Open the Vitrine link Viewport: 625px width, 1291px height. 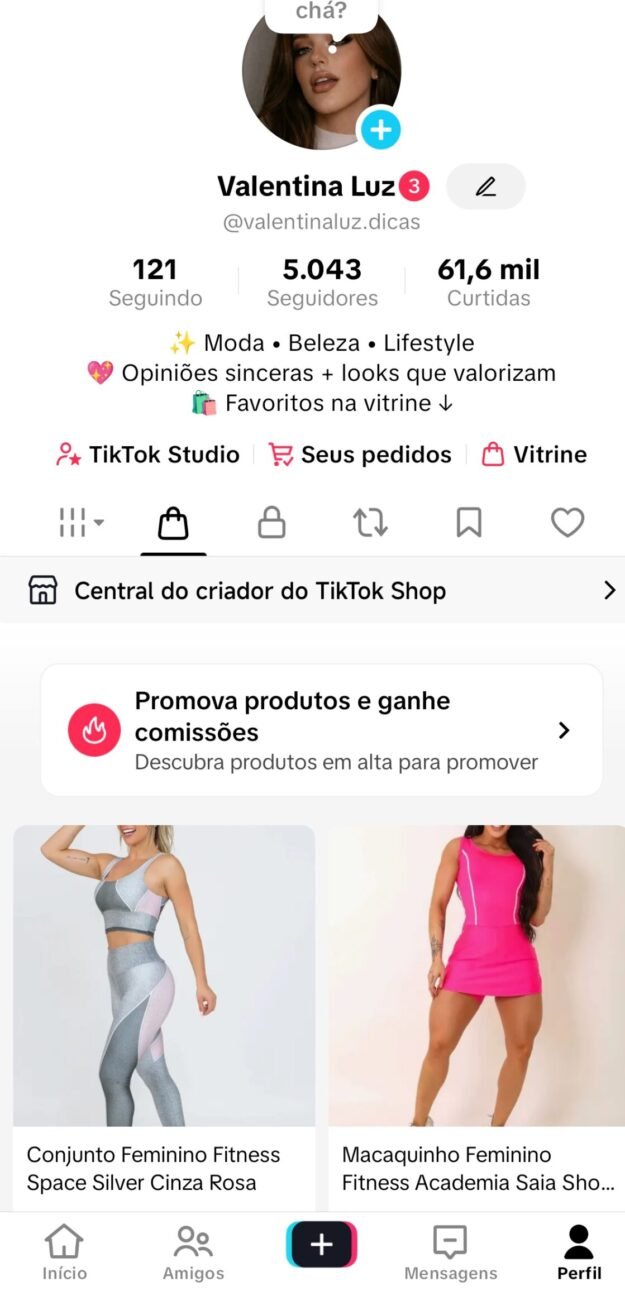pos(534,455)
